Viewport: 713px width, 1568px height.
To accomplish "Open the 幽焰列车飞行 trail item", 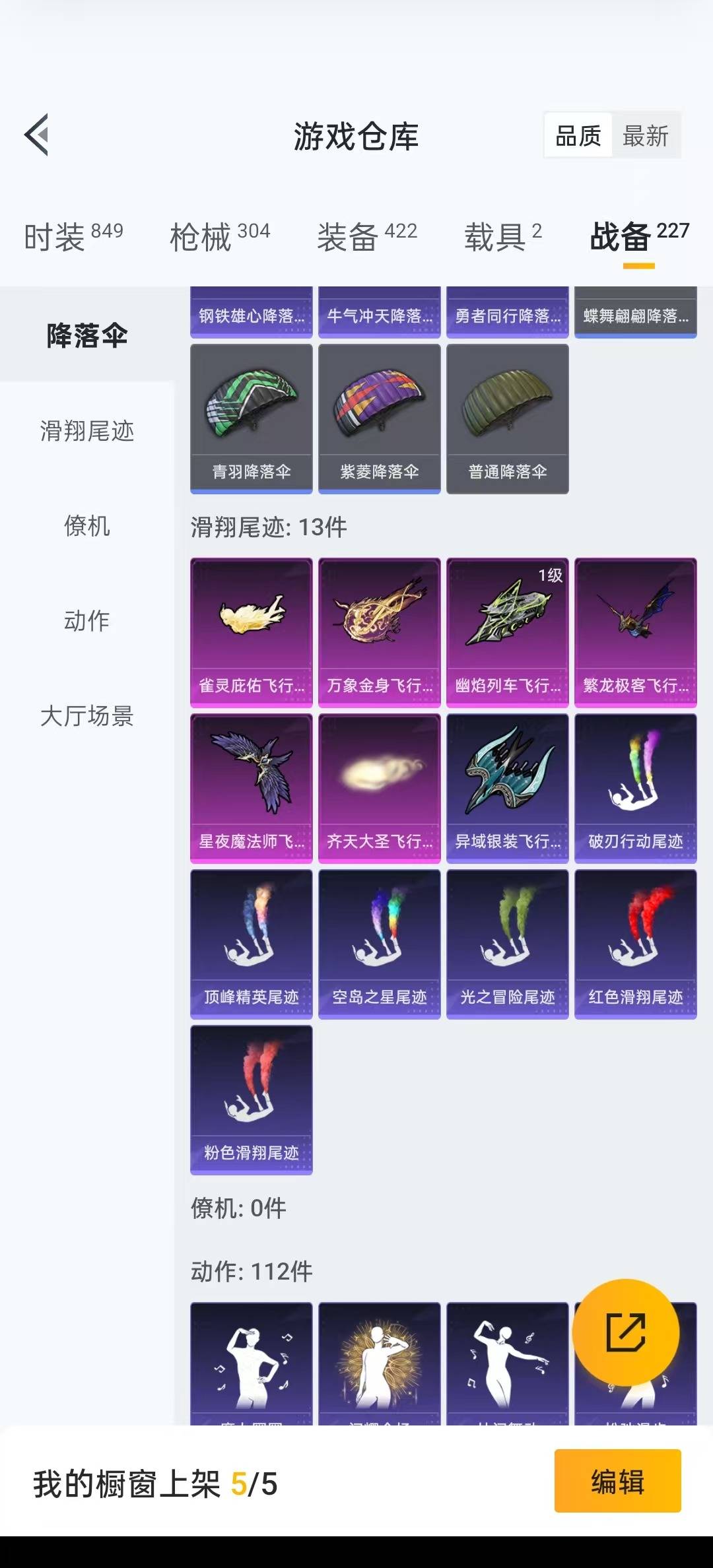I will tap(508, 633).
